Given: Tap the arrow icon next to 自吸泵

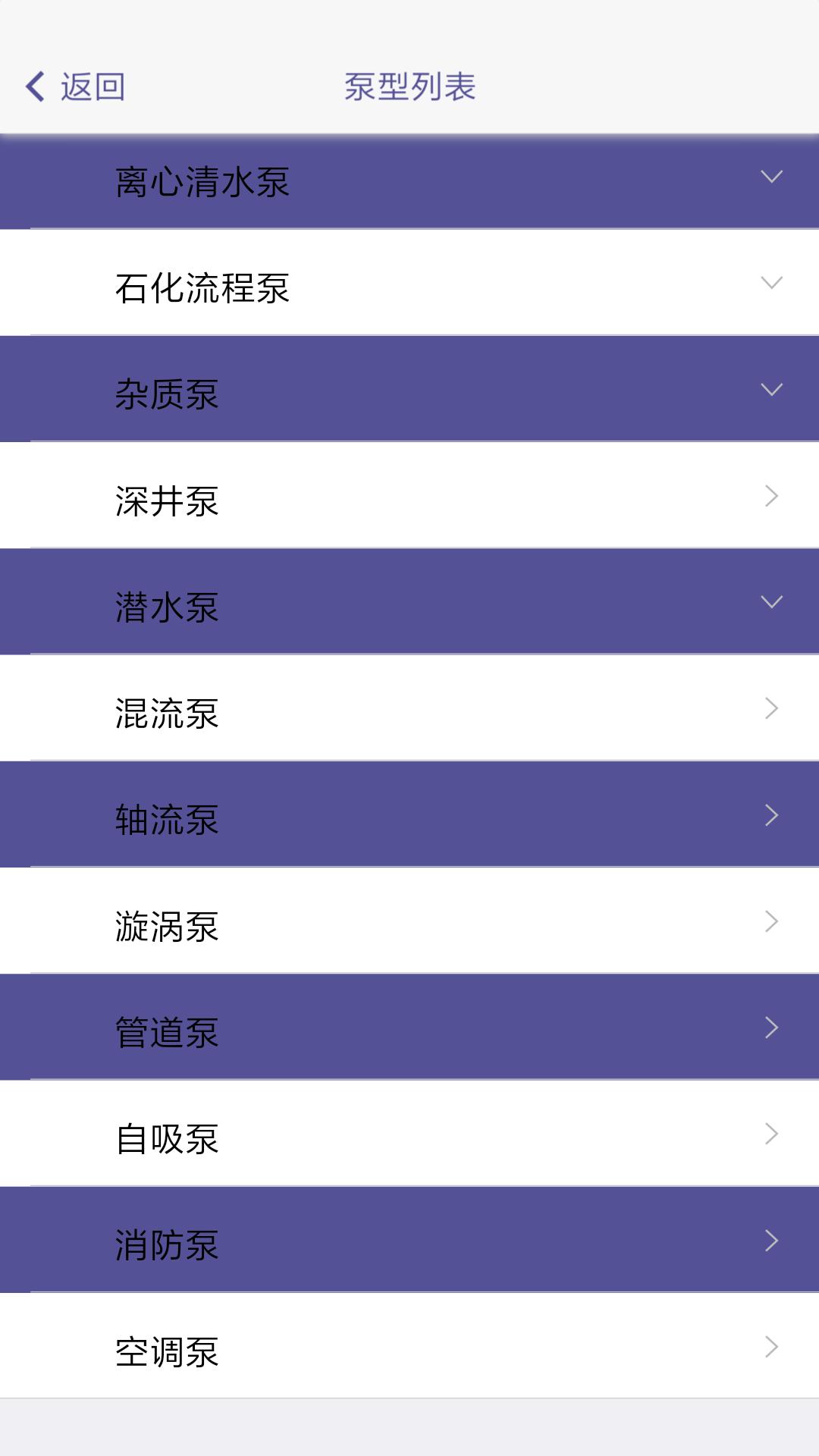Looking at the screenshot, I should 772,1133.
